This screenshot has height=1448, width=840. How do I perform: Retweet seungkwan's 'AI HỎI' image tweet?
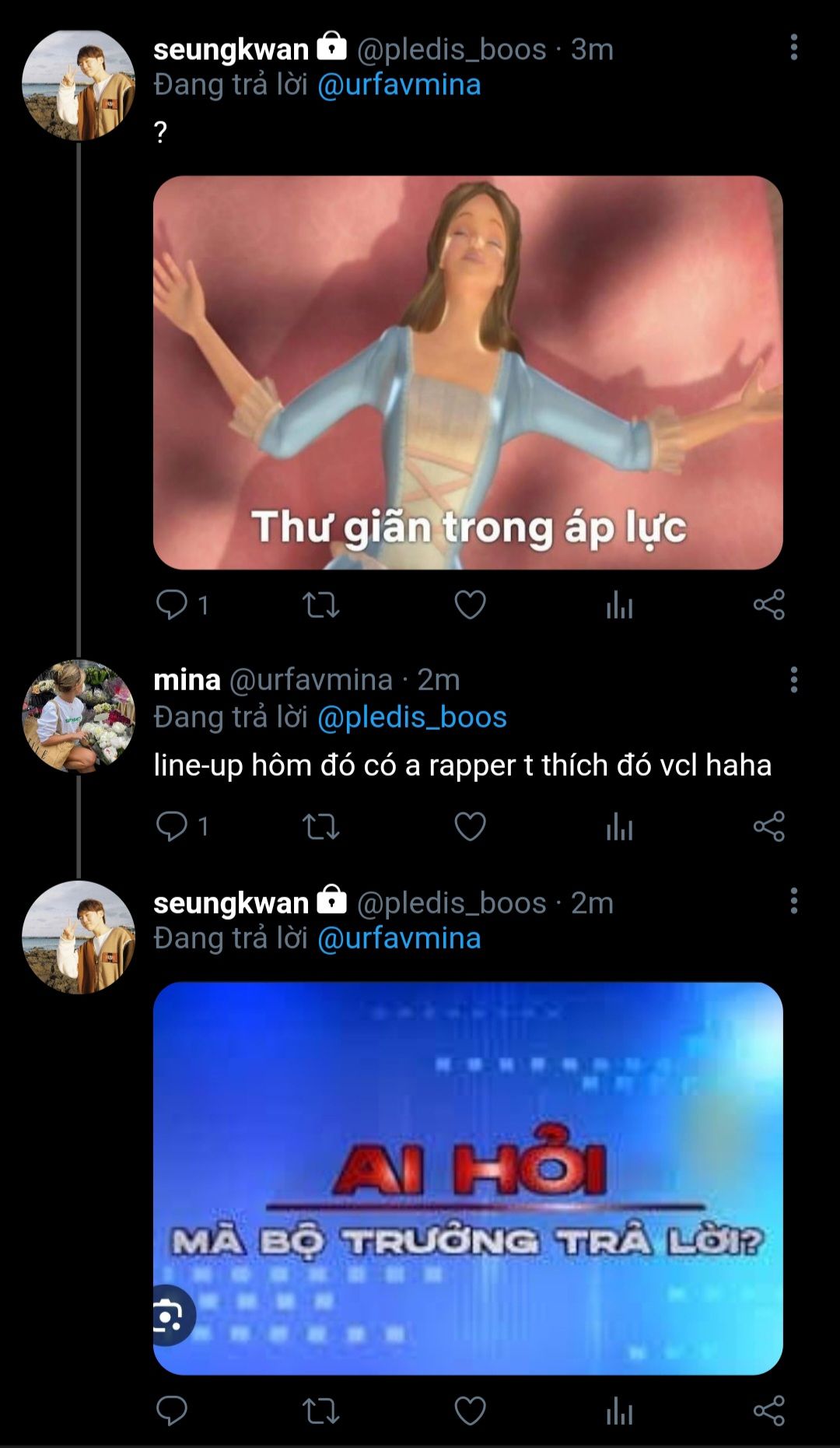[x=320, y=1410]
